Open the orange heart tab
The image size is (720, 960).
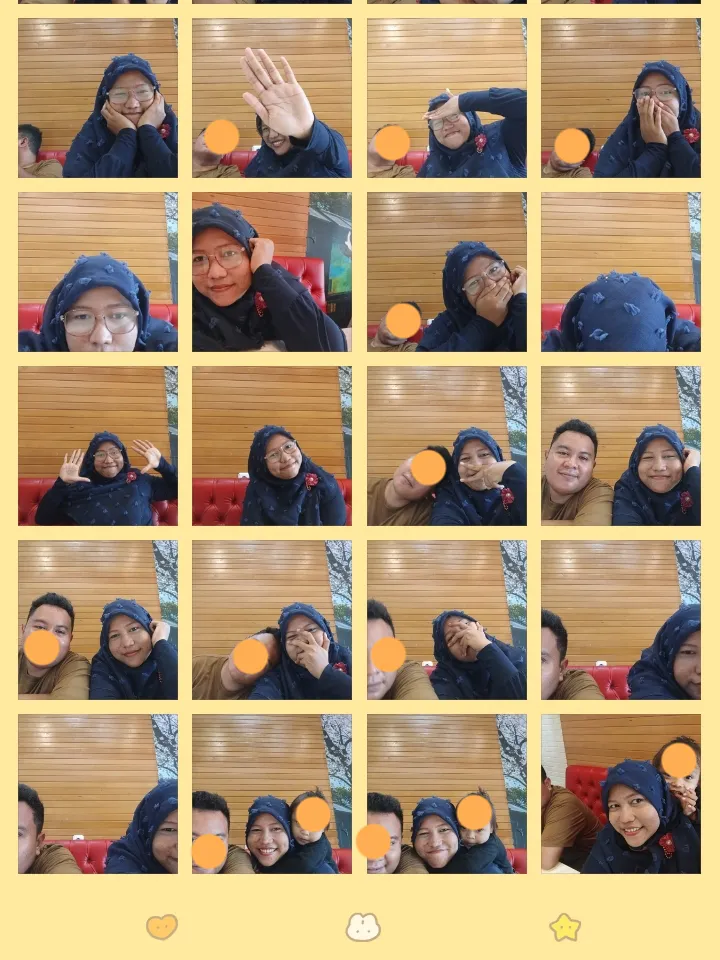click(x=161, y=927)
